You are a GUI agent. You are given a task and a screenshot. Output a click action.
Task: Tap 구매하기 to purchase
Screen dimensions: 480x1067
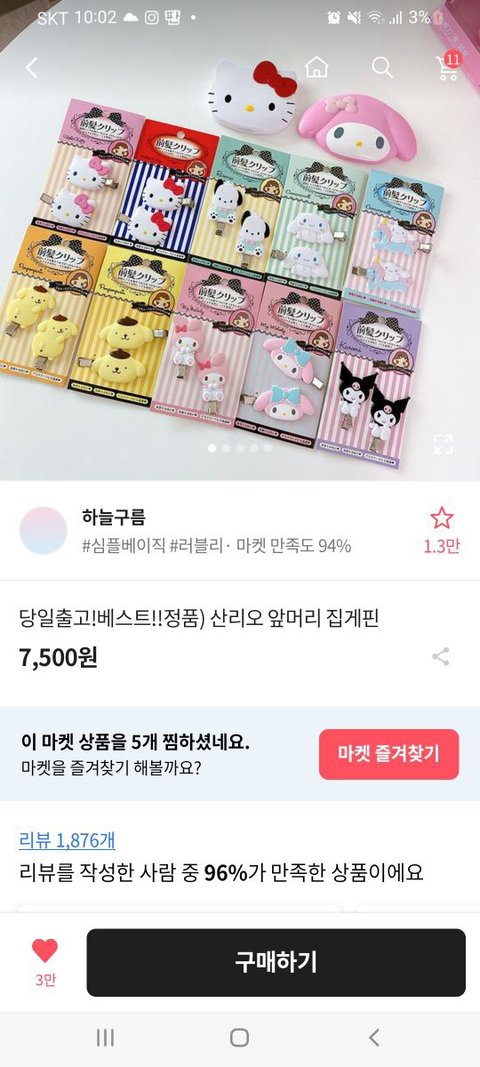(x=276, y=962)
